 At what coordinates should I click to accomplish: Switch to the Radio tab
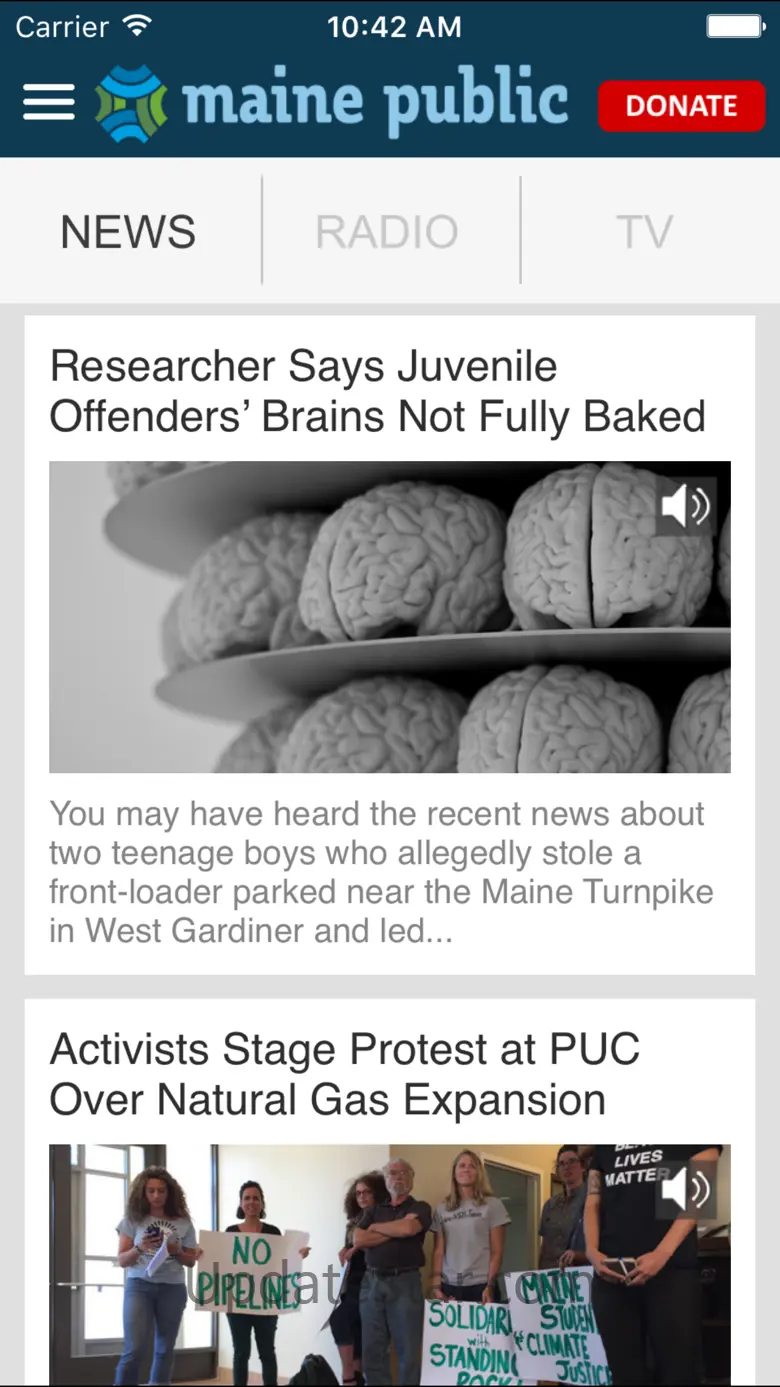[x=387, y=232]
